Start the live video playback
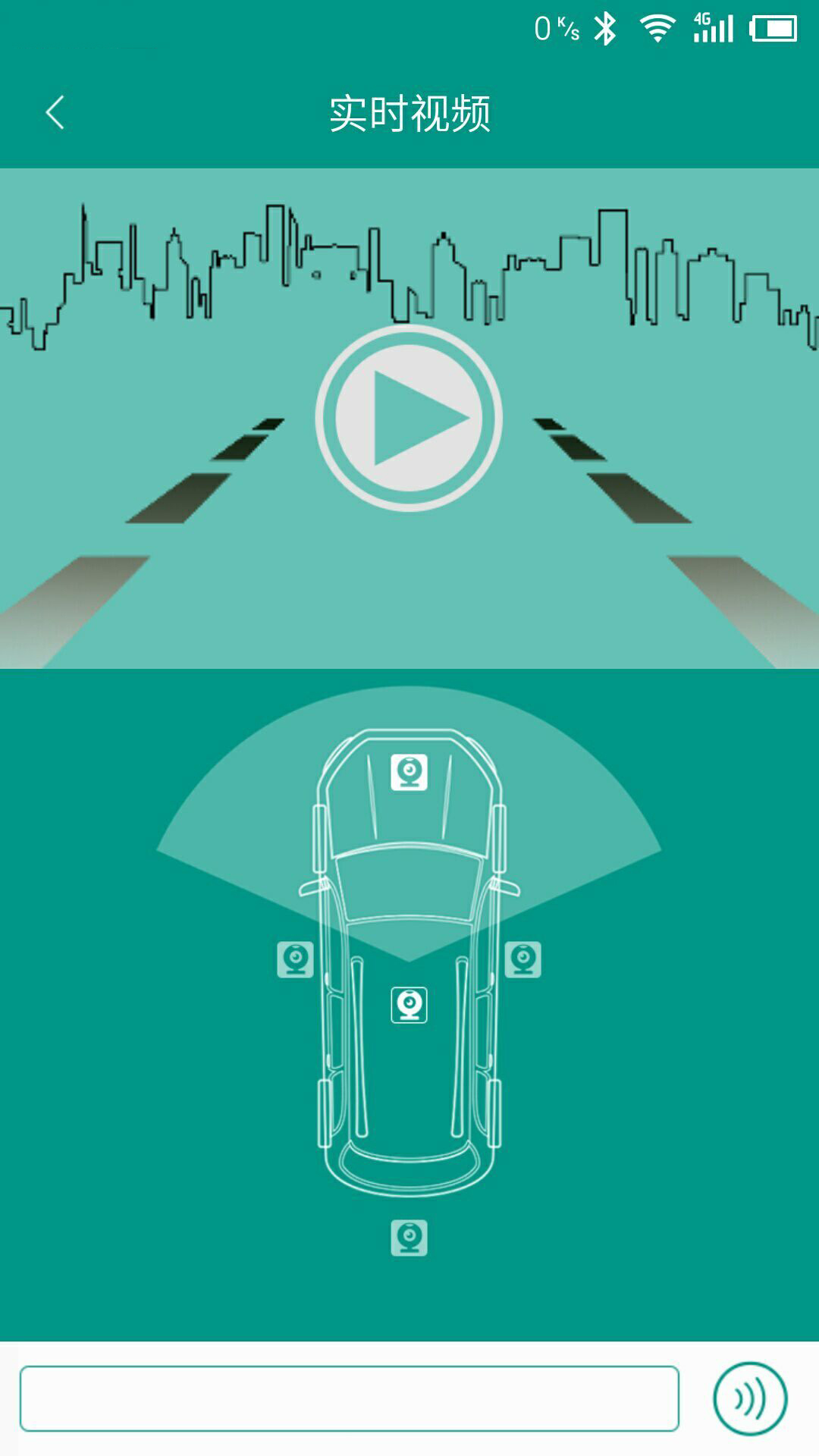The image size is (819, 1456). (409, 418)
